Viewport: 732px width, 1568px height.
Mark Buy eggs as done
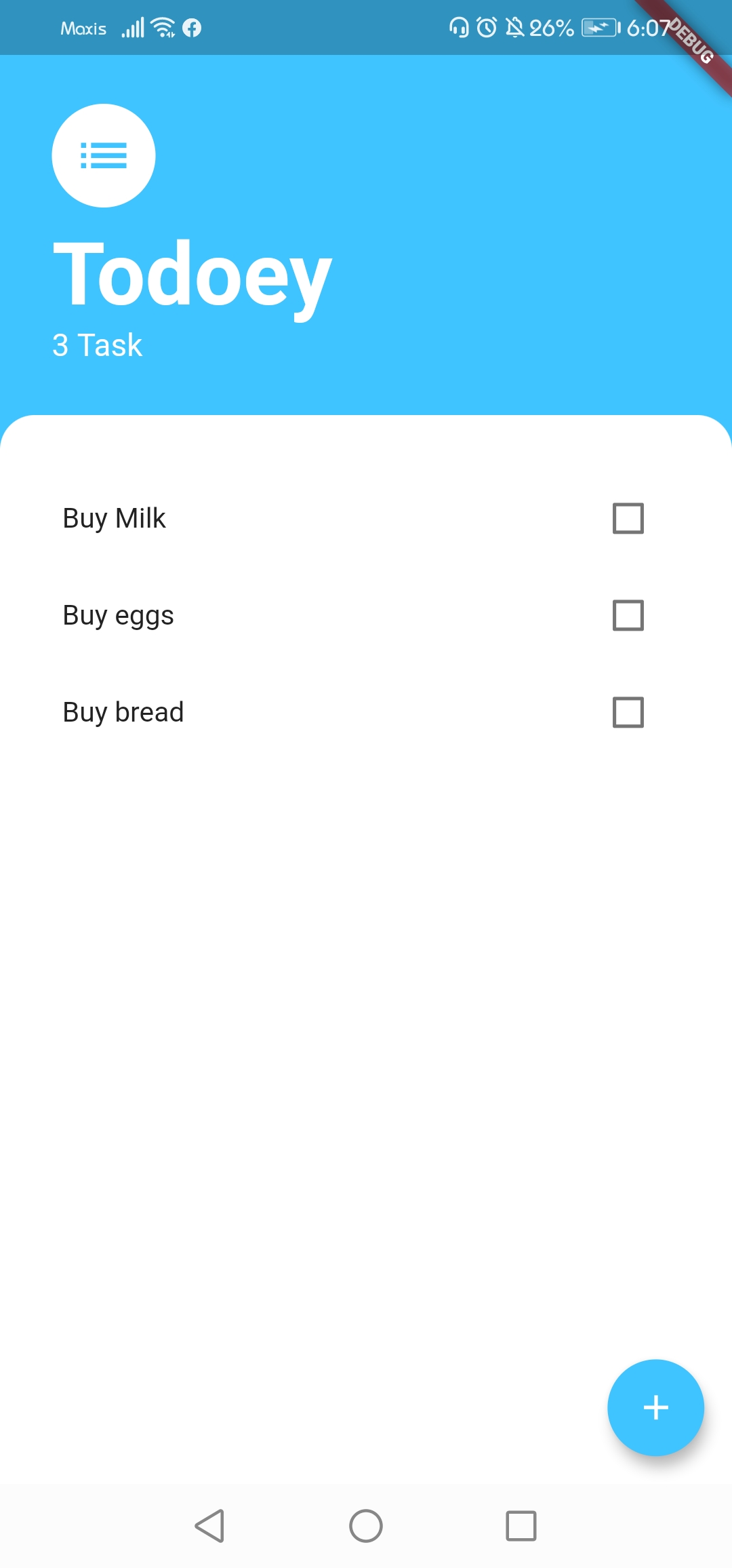[628, 615]
